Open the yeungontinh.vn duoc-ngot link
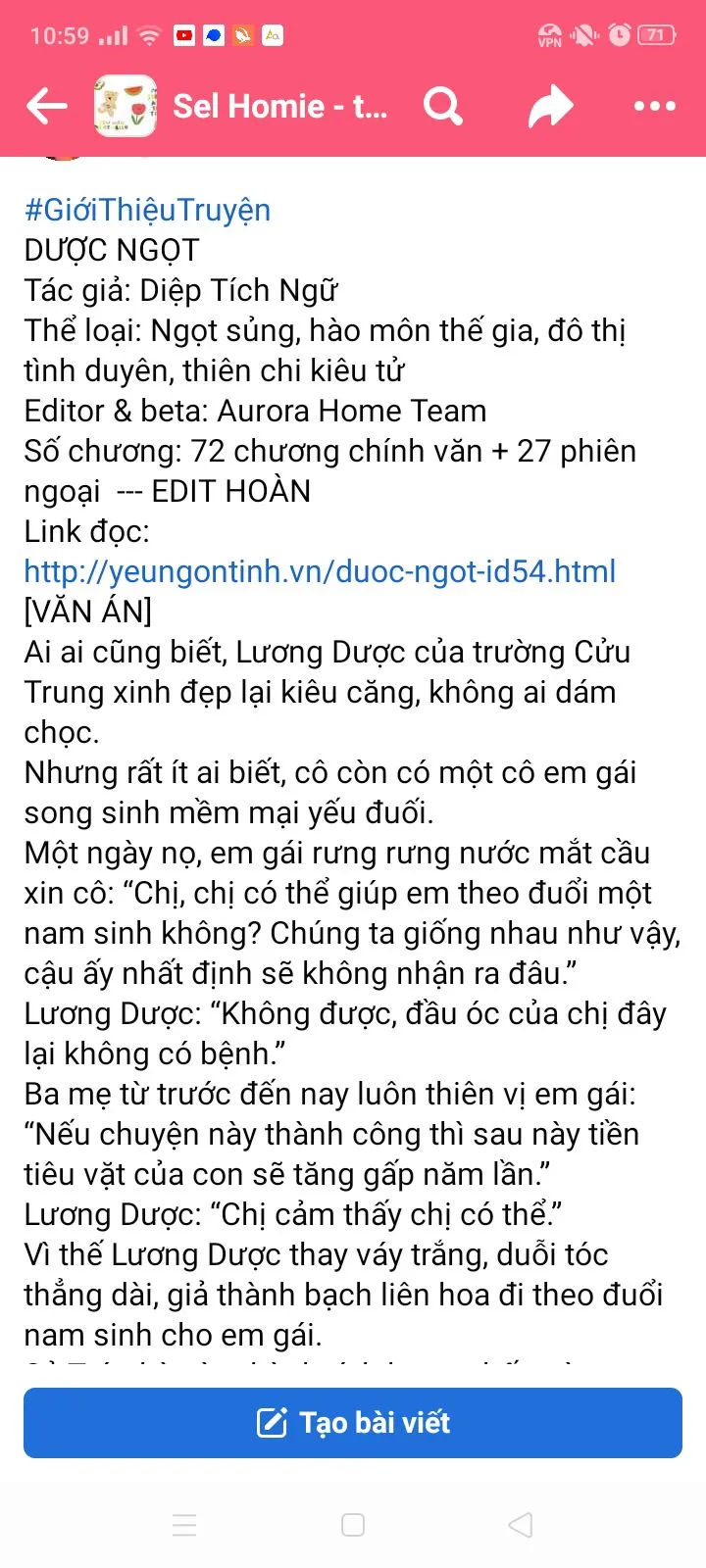The image size is (706, 1568). pos(320,571)
